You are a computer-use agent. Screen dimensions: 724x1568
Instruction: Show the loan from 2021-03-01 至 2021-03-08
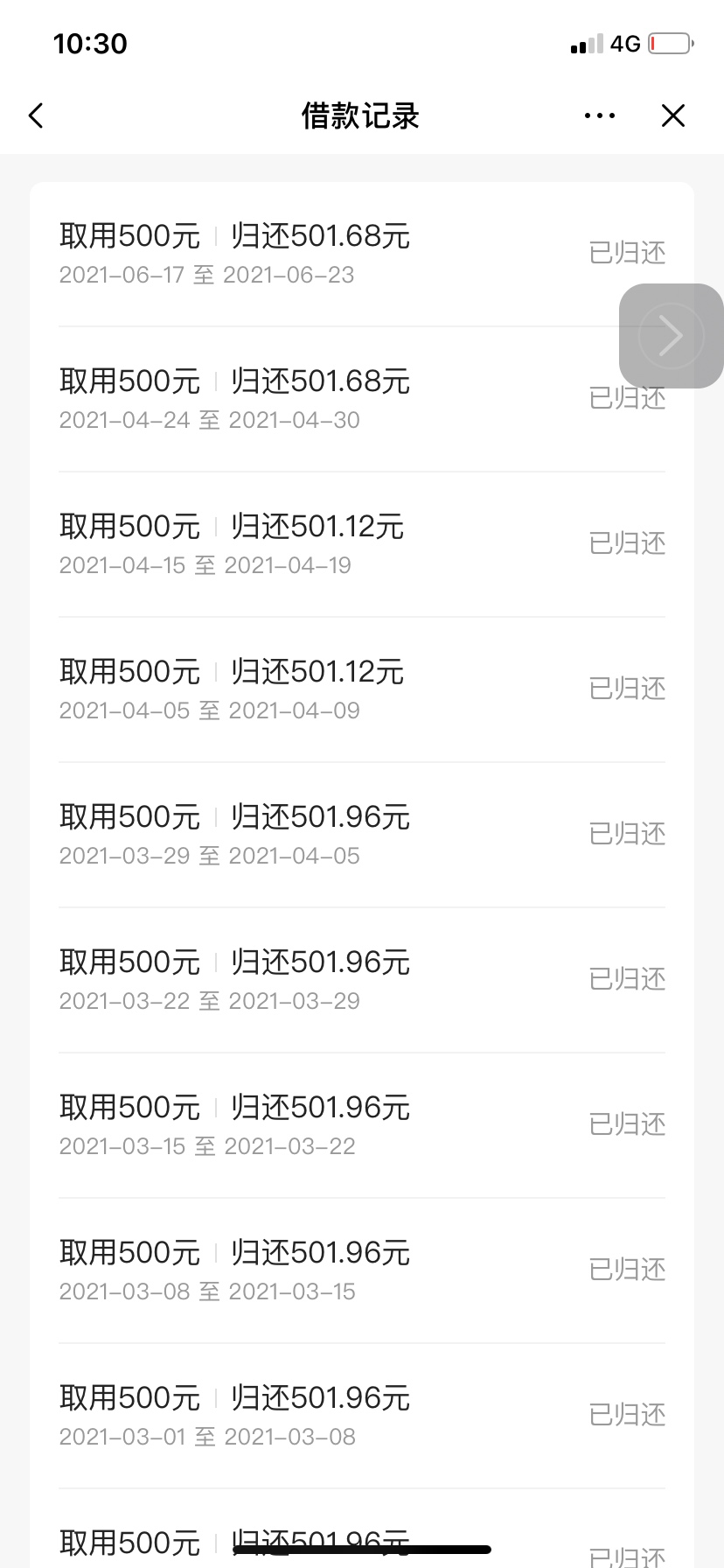(x=362, y=1416)
